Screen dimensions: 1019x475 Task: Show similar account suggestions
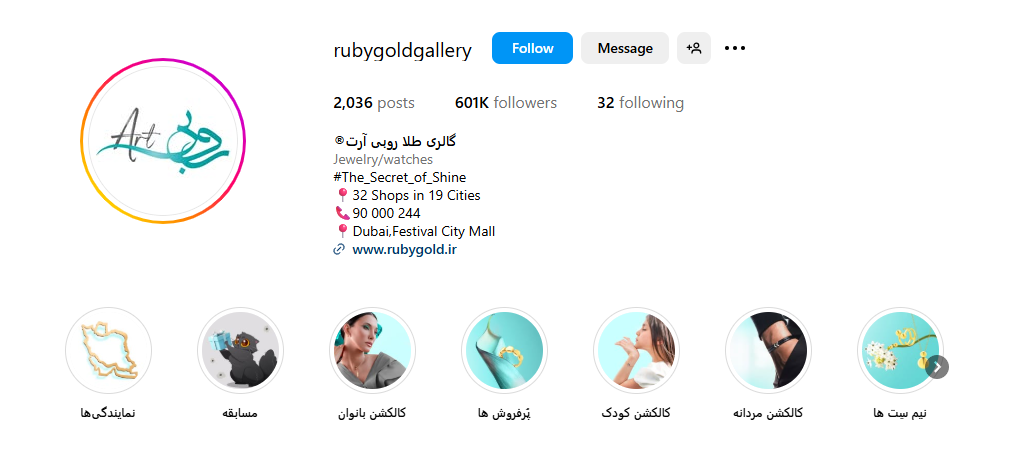(x=693, y=48)
